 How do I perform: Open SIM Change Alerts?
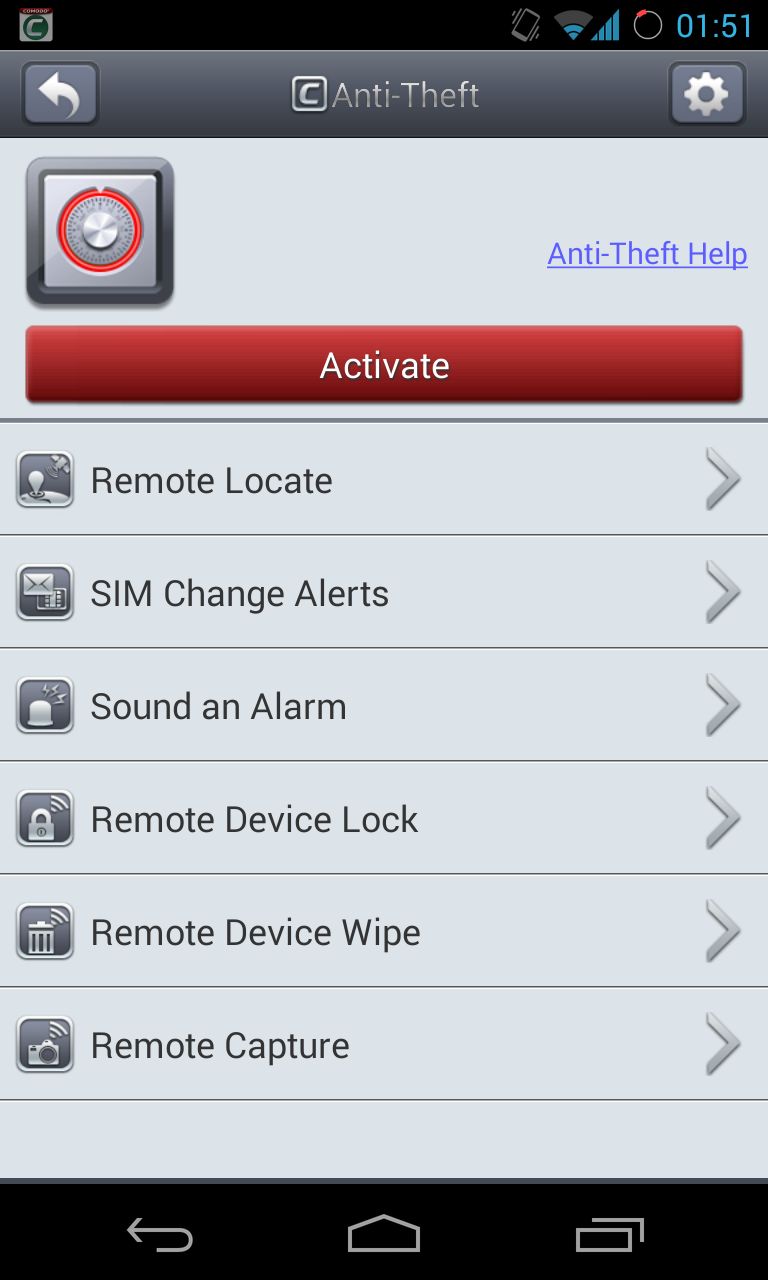click(x=384, y=592)
